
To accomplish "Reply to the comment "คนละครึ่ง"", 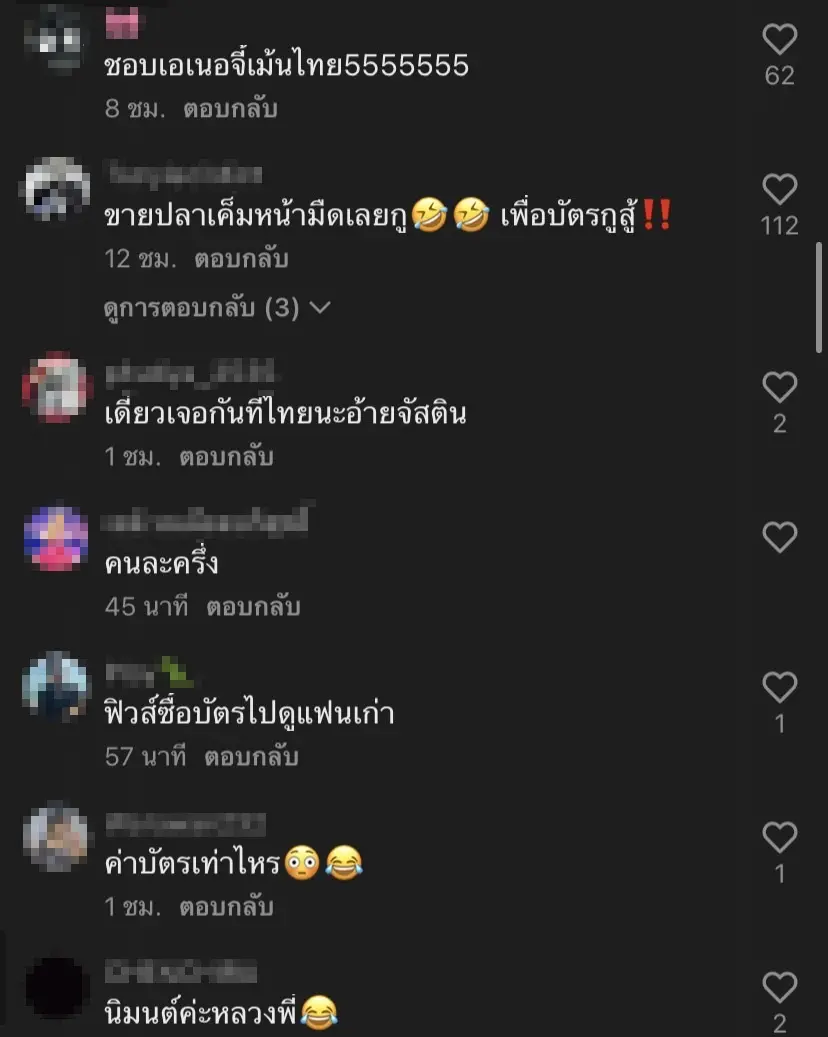I will click(253, 607).
